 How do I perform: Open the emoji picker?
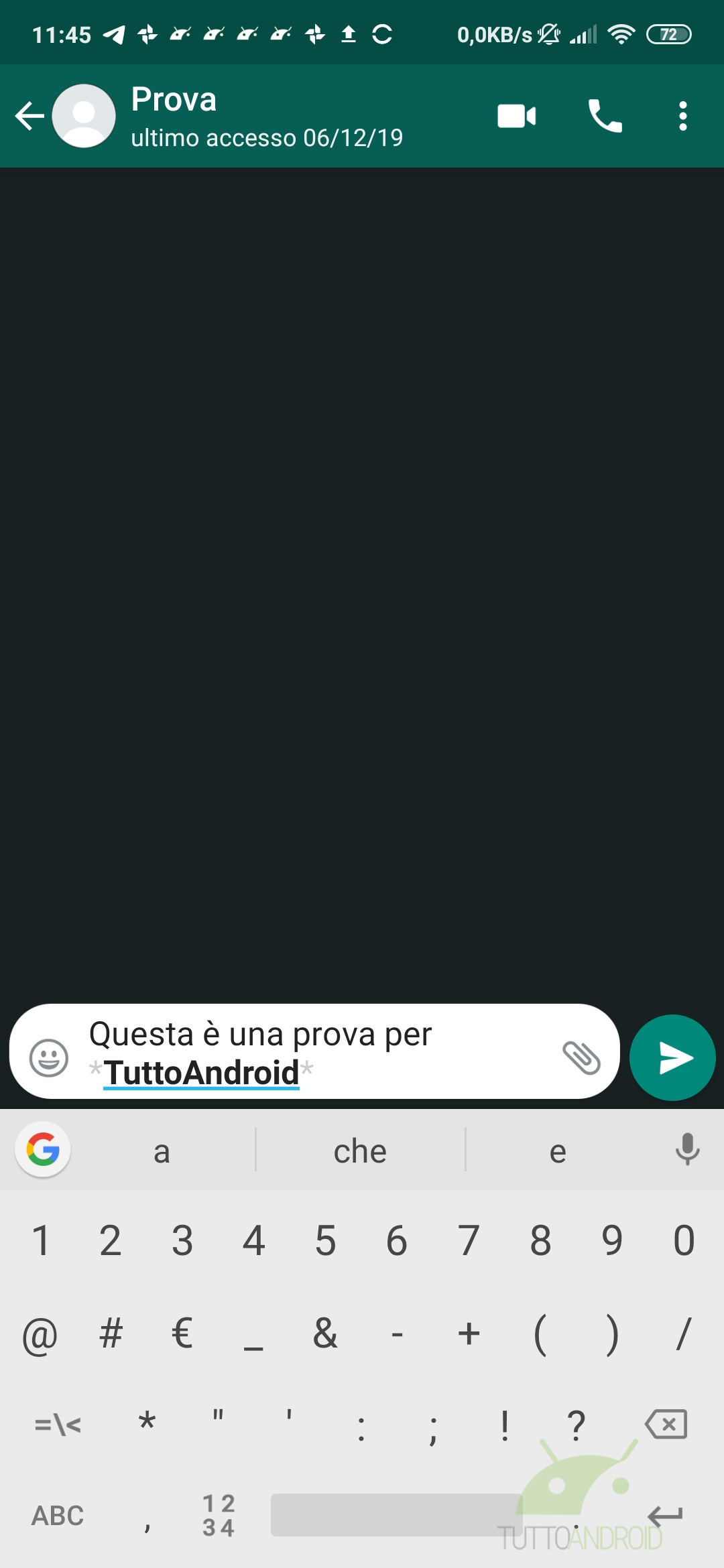49,1058
